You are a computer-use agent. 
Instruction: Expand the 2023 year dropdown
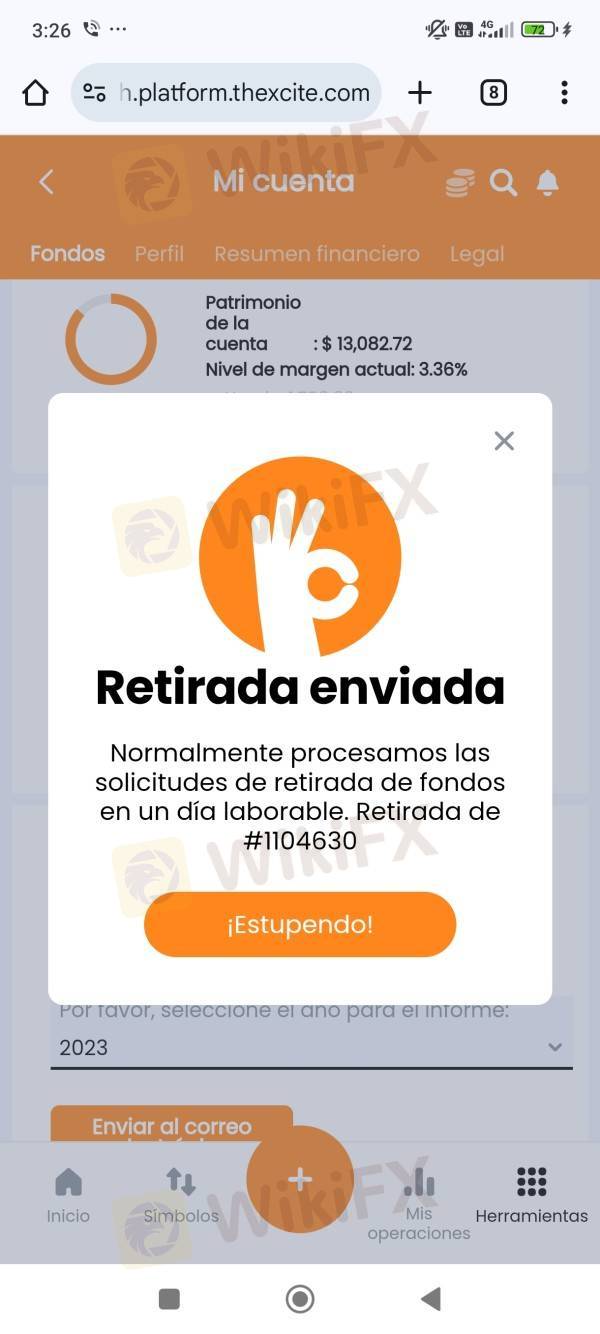point(311,1047)
